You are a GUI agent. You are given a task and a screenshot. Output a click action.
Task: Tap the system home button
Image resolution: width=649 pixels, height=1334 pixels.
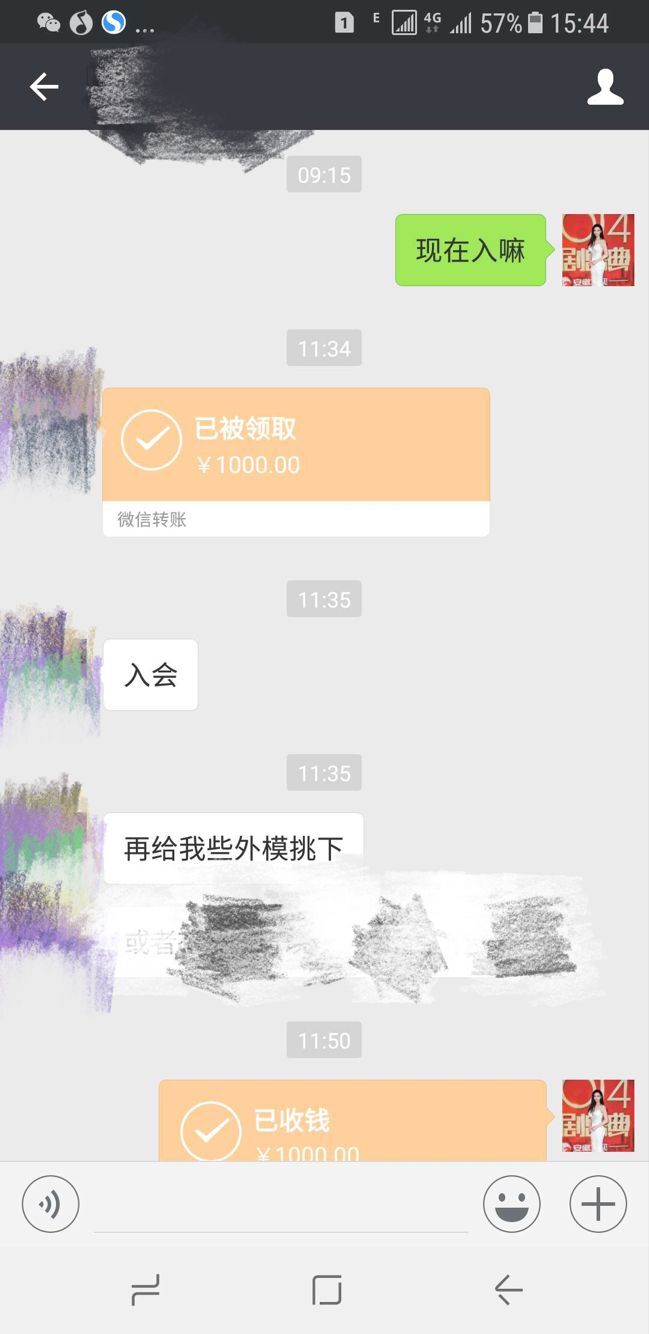coord(326,1290)
